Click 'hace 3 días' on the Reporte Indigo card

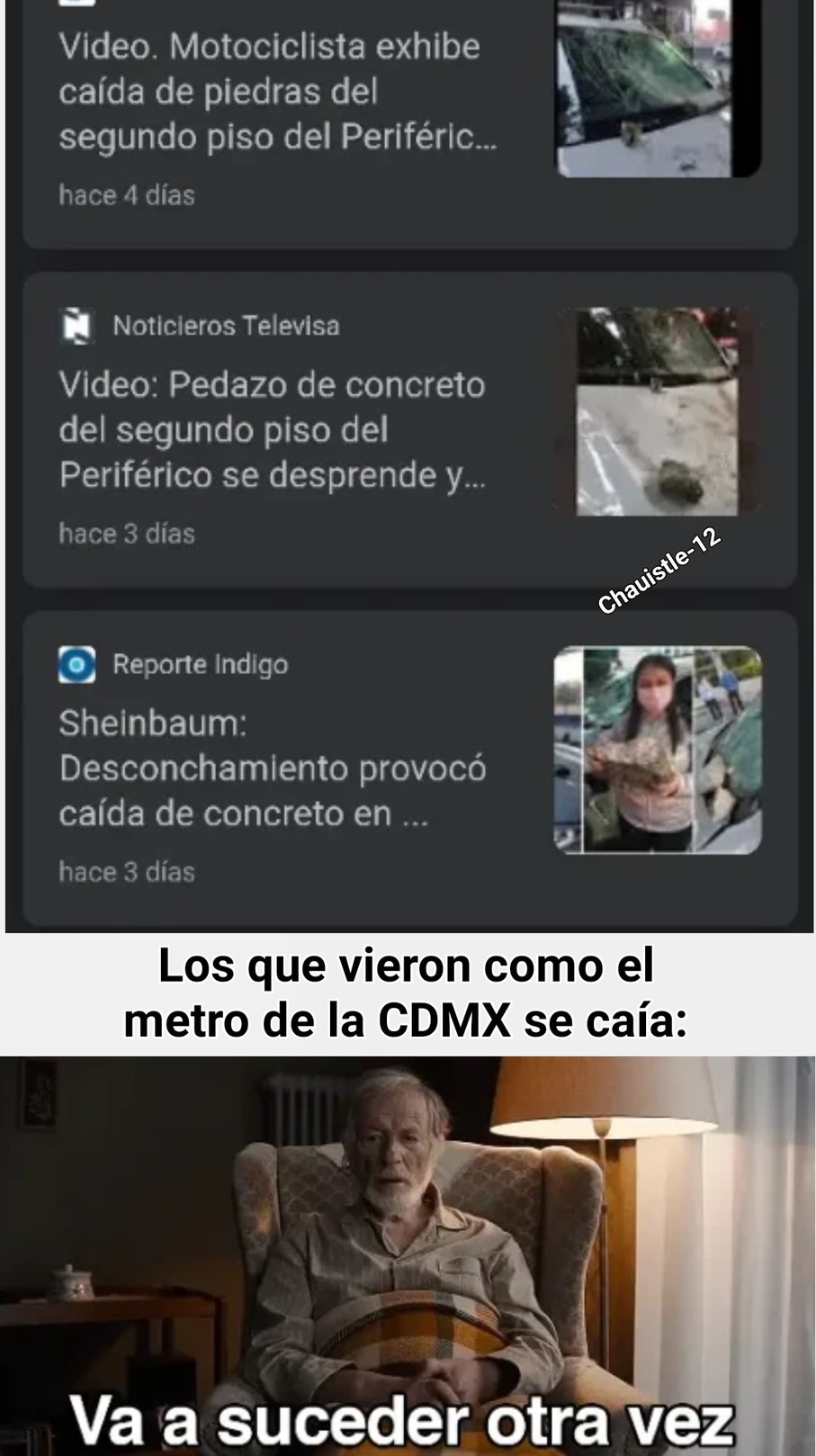pos(126,871)
